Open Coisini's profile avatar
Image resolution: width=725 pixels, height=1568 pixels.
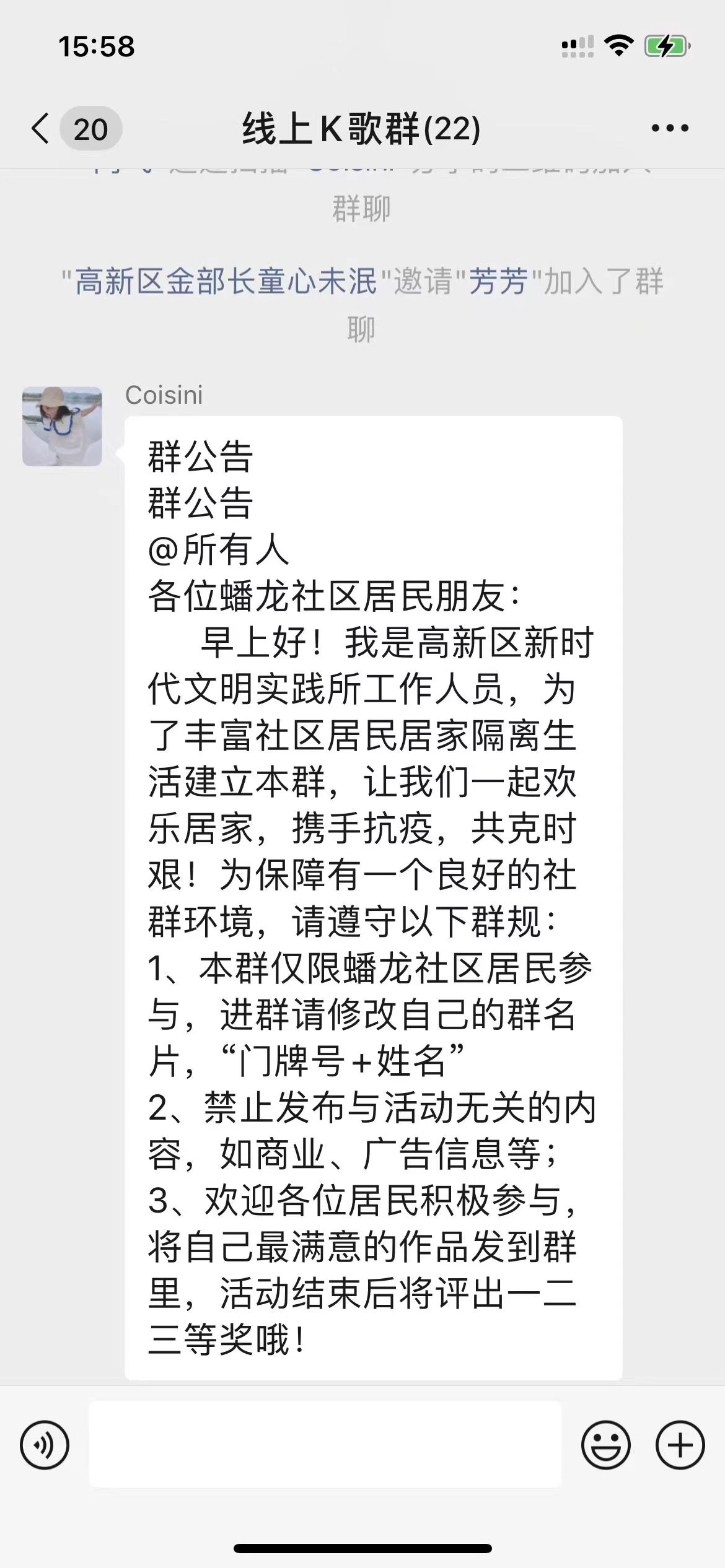coord(62,426)
